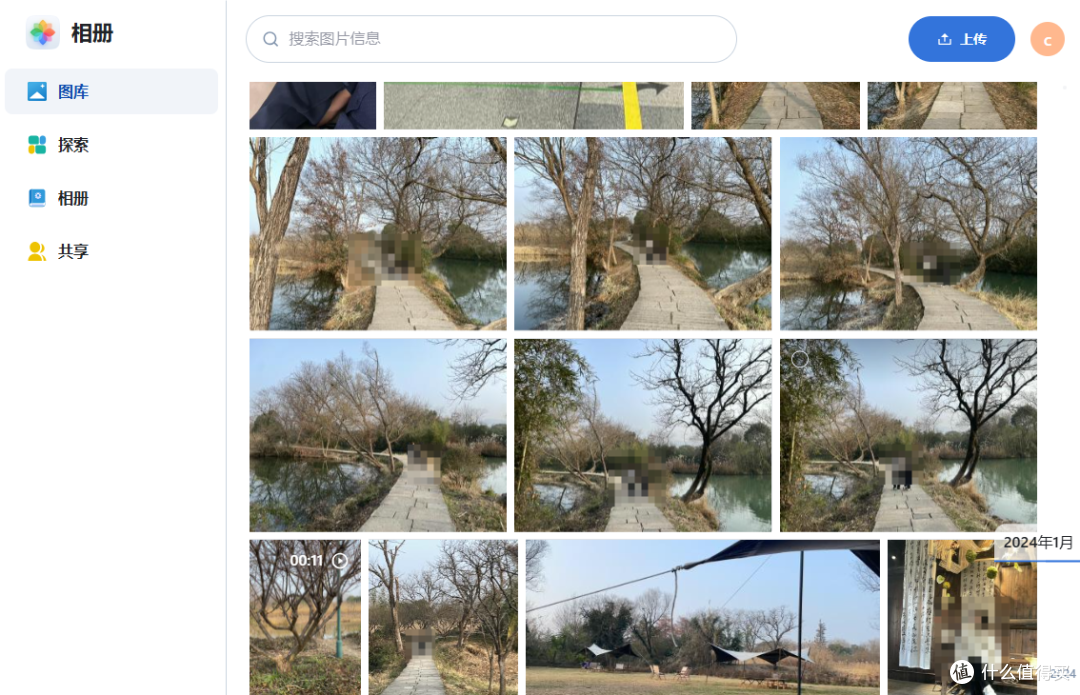The image size is (1080, 695).
Task: Open the photo of the camping canopy tents
Action: tap(702, 617)
